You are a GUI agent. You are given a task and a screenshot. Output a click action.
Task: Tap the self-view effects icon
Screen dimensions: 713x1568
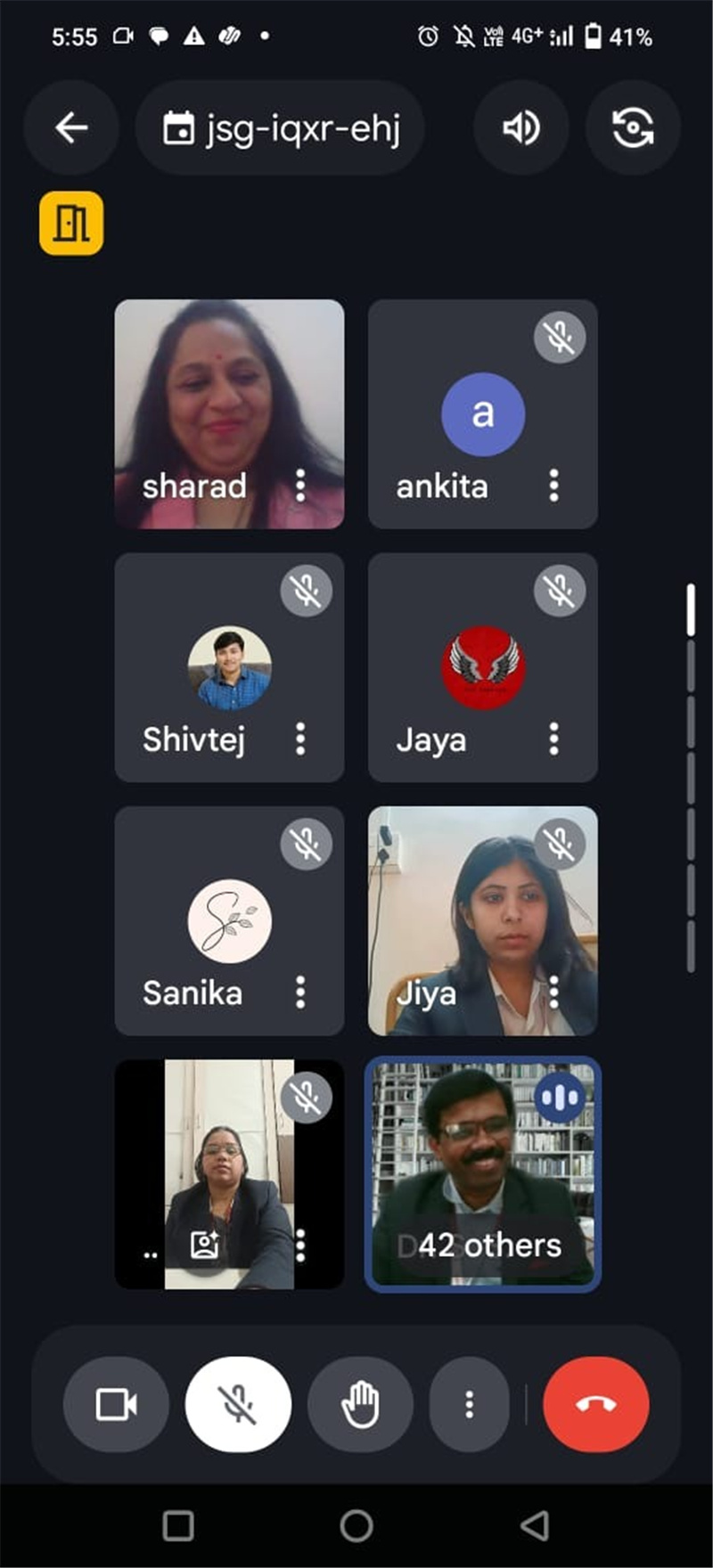(x=205, y=1245)
